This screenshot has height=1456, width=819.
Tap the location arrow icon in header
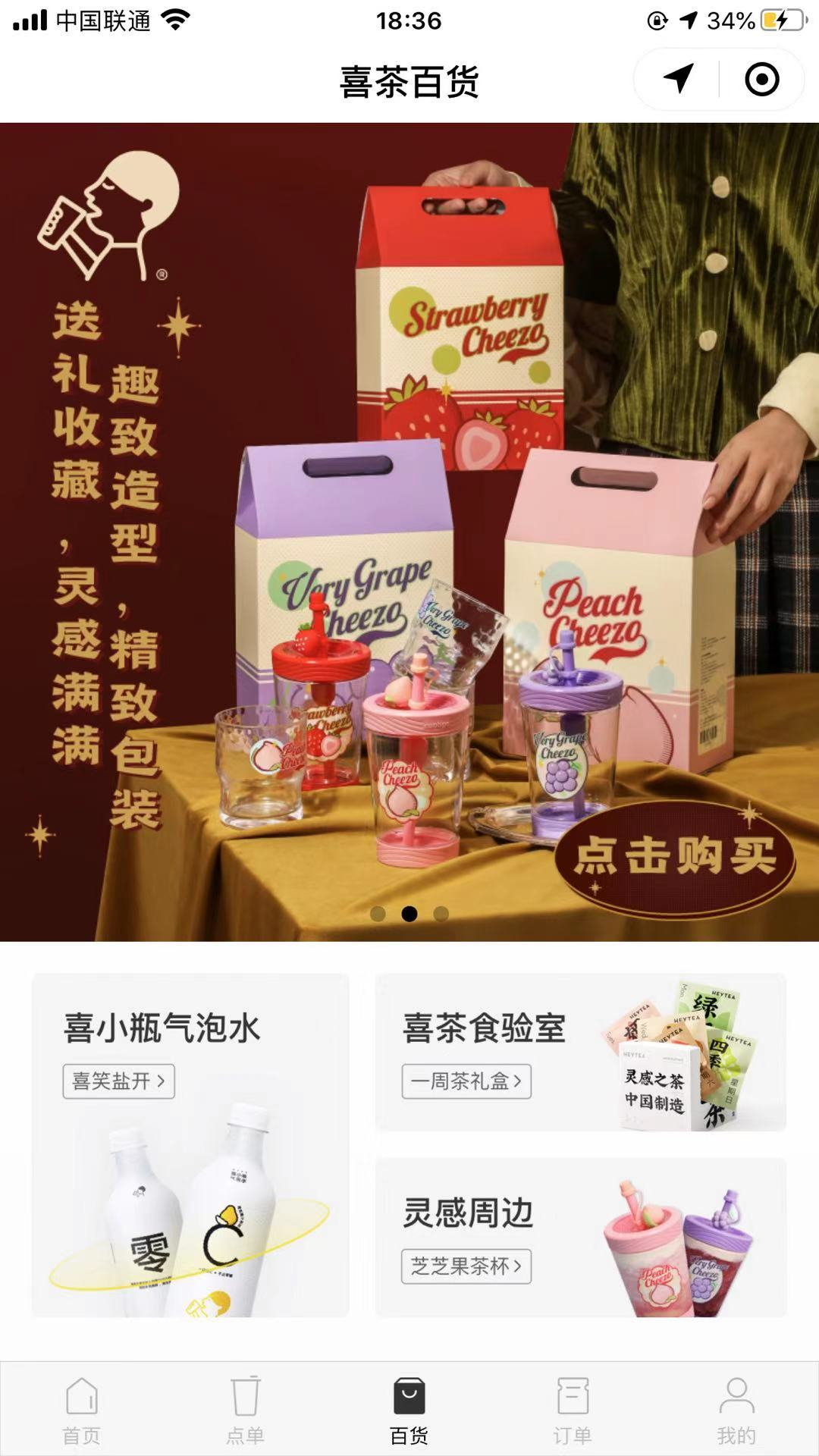coord(678,79)
